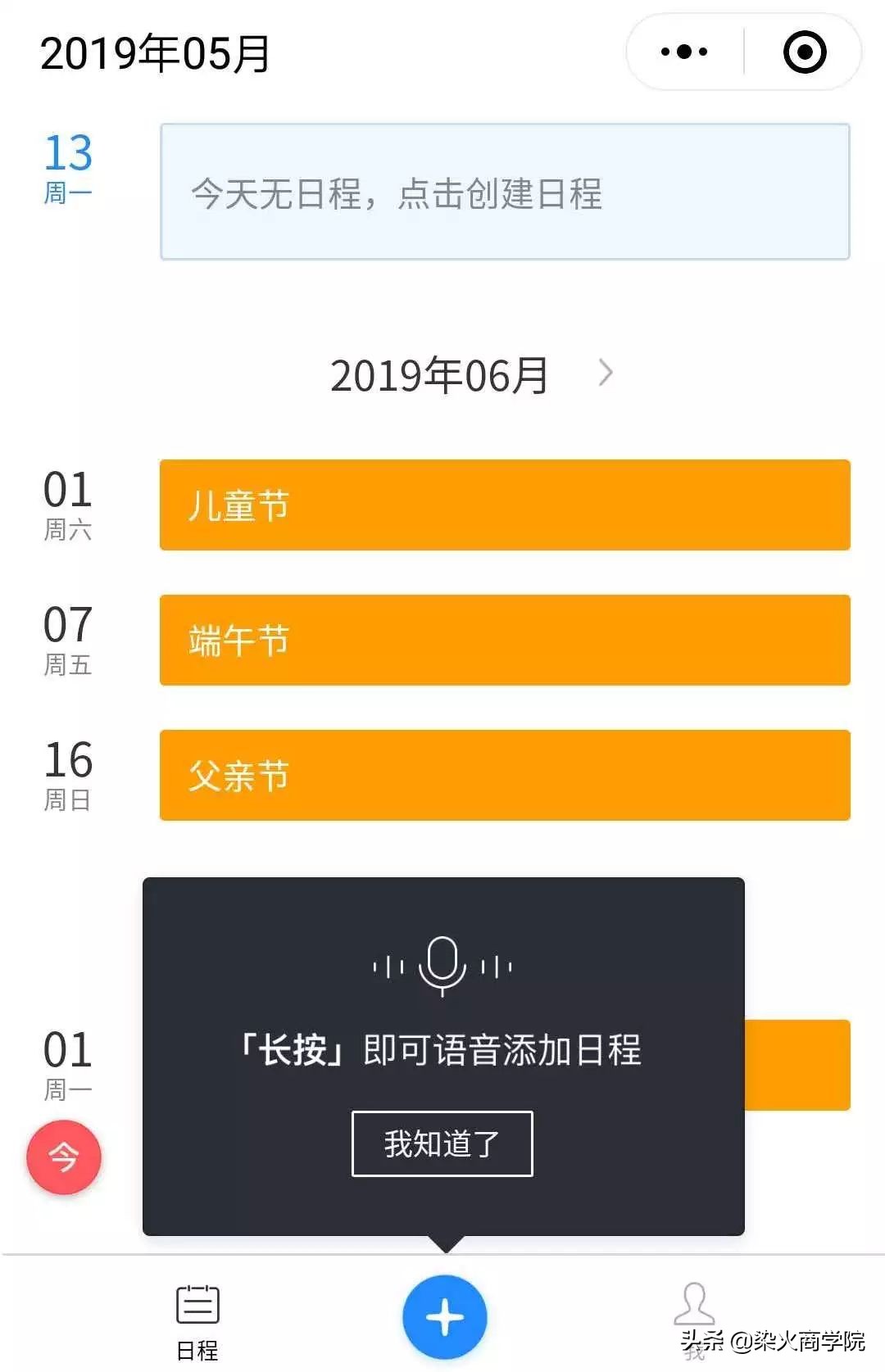Screen dimensions: 885x1372
Task: Open the 父亲节 holiday entry
Action: tap(503, 774)
